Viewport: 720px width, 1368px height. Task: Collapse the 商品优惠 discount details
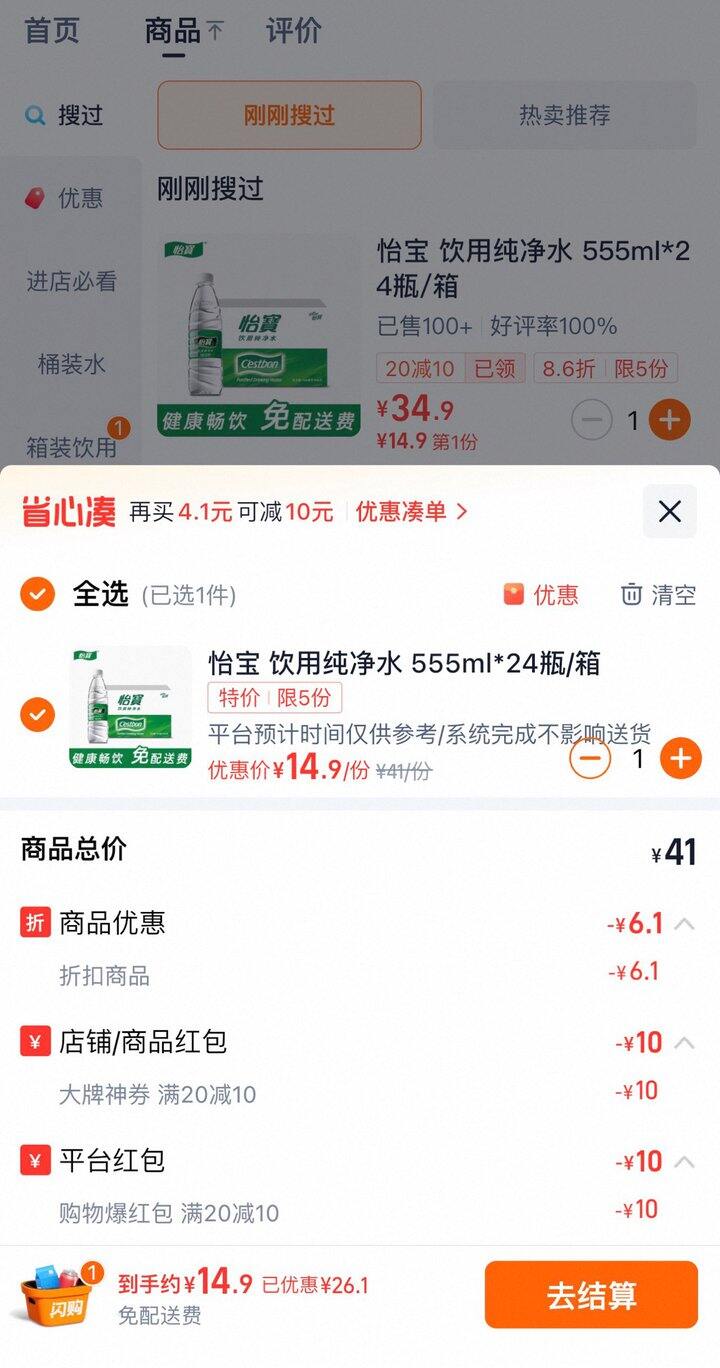tap(684, 924)
